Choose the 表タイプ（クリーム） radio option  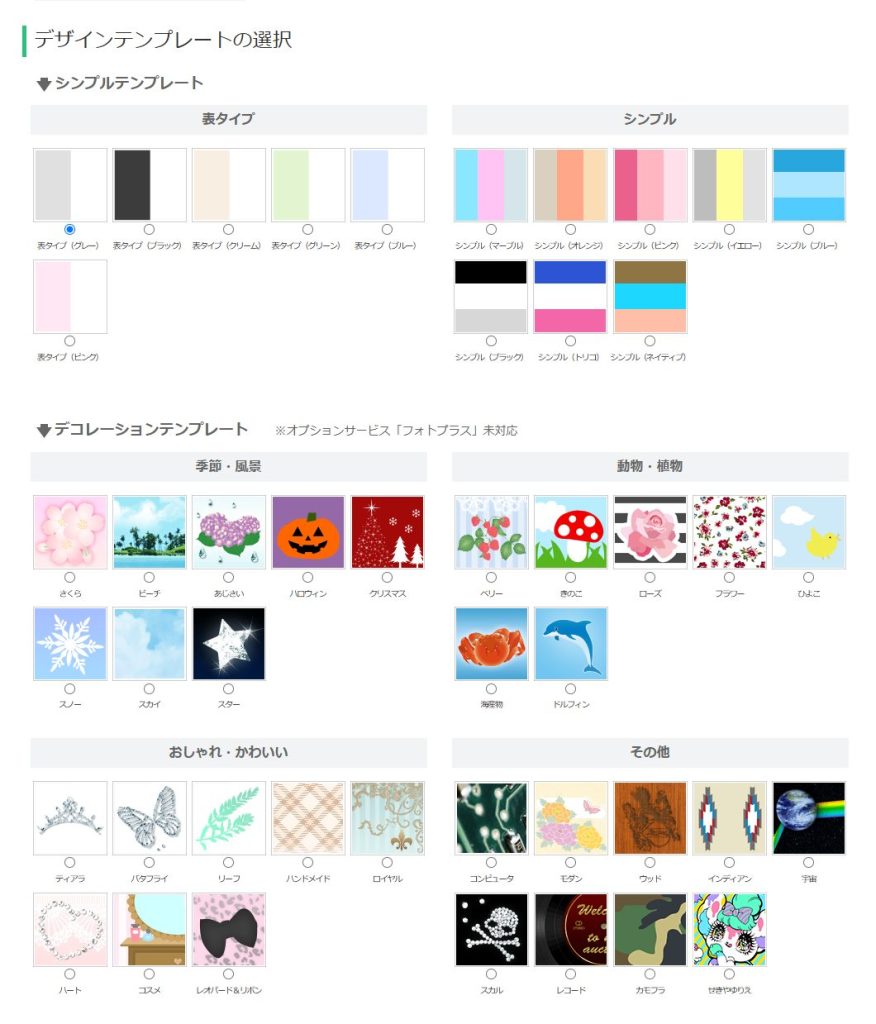(x=228, y=230)
